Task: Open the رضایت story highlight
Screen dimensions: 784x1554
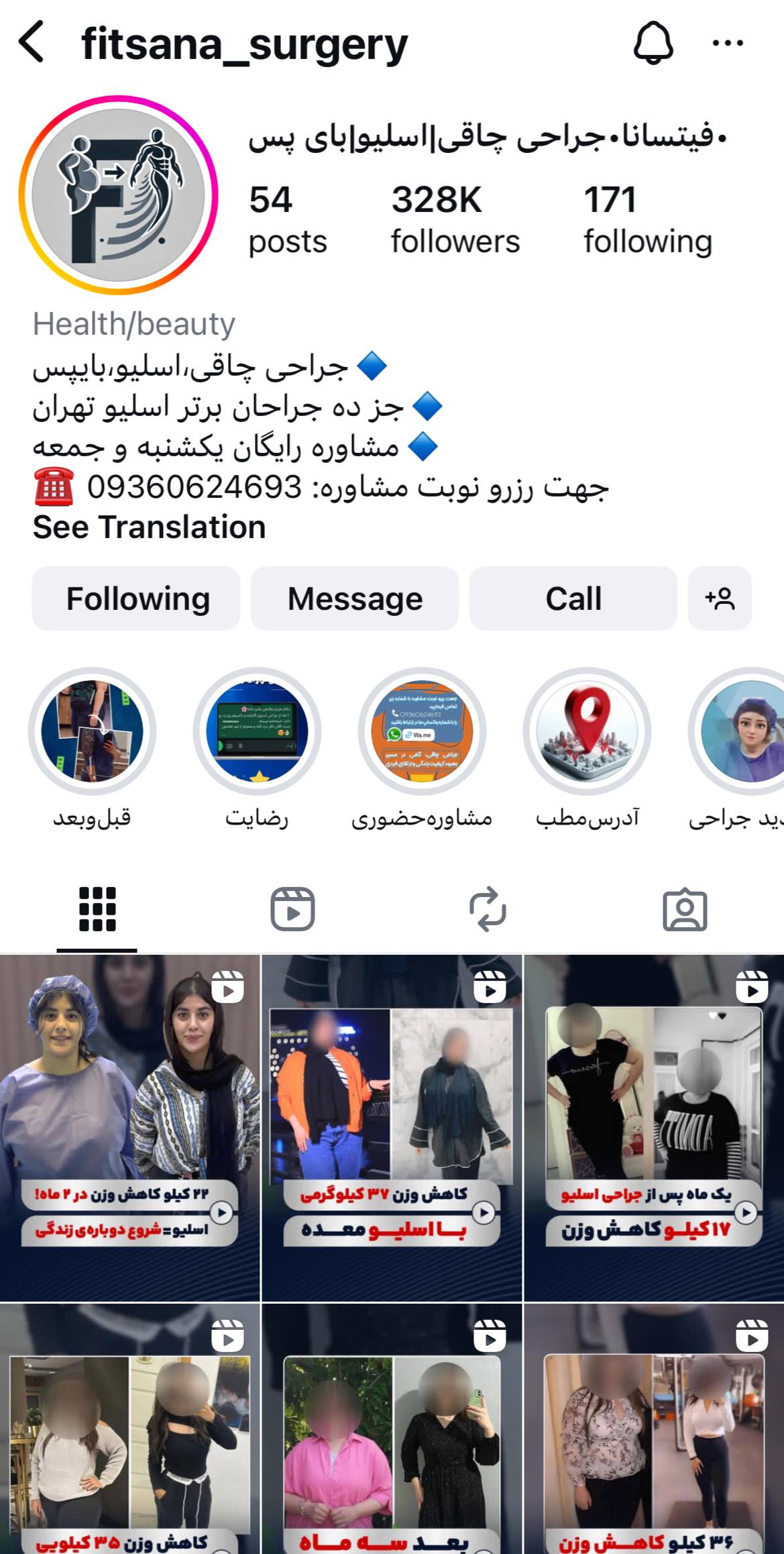Action: [x=257, y=731]
